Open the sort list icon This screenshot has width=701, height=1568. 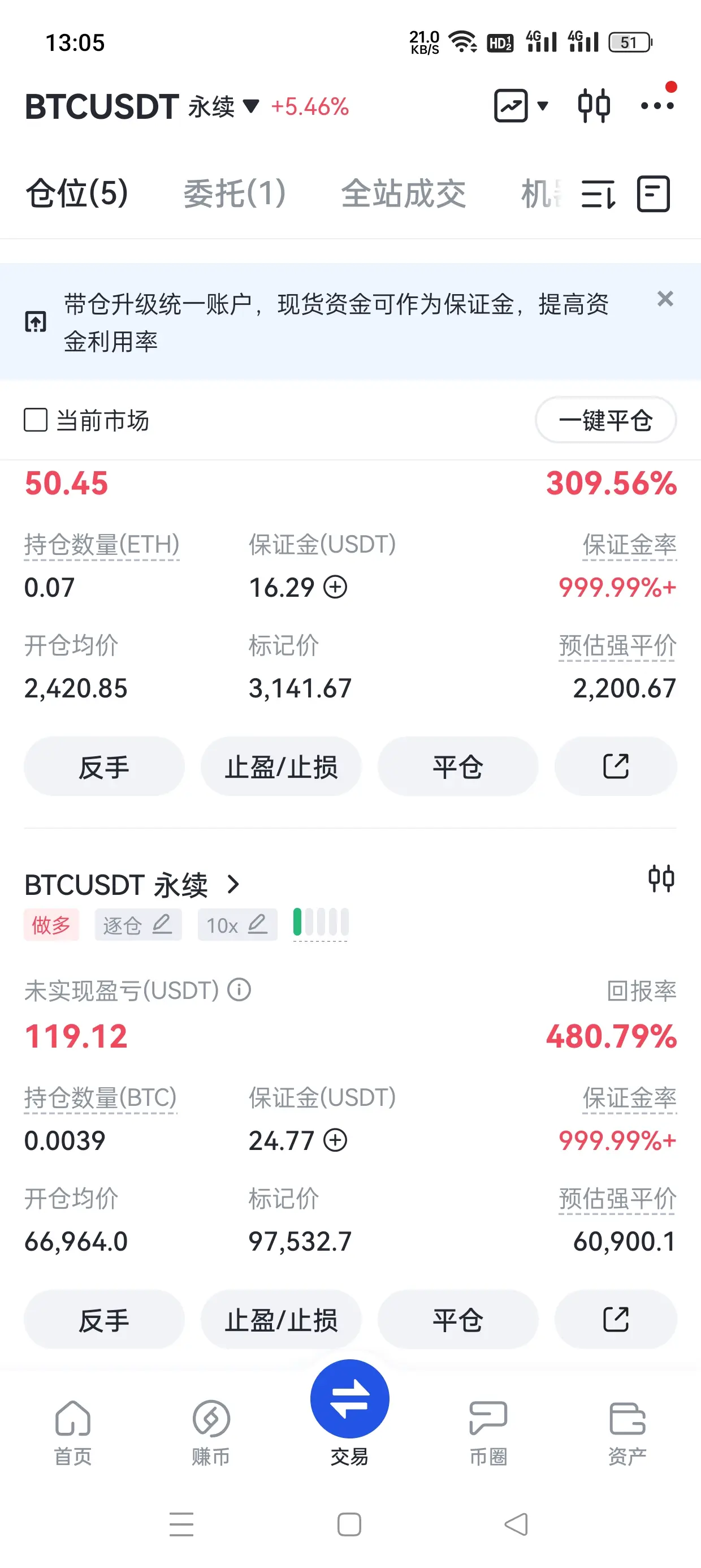(599, 194)
